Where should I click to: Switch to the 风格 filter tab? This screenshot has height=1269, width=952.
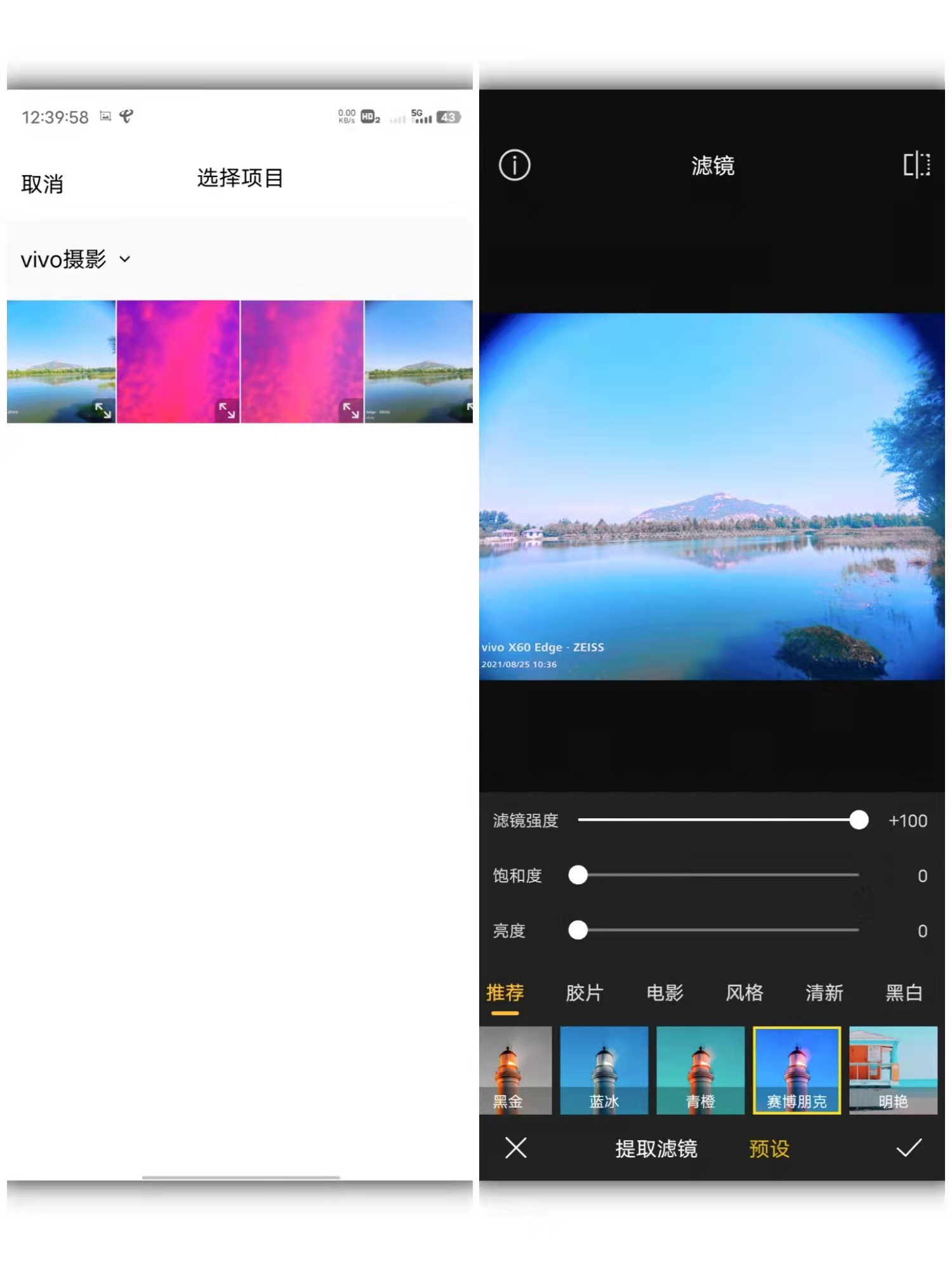(744, 992)
